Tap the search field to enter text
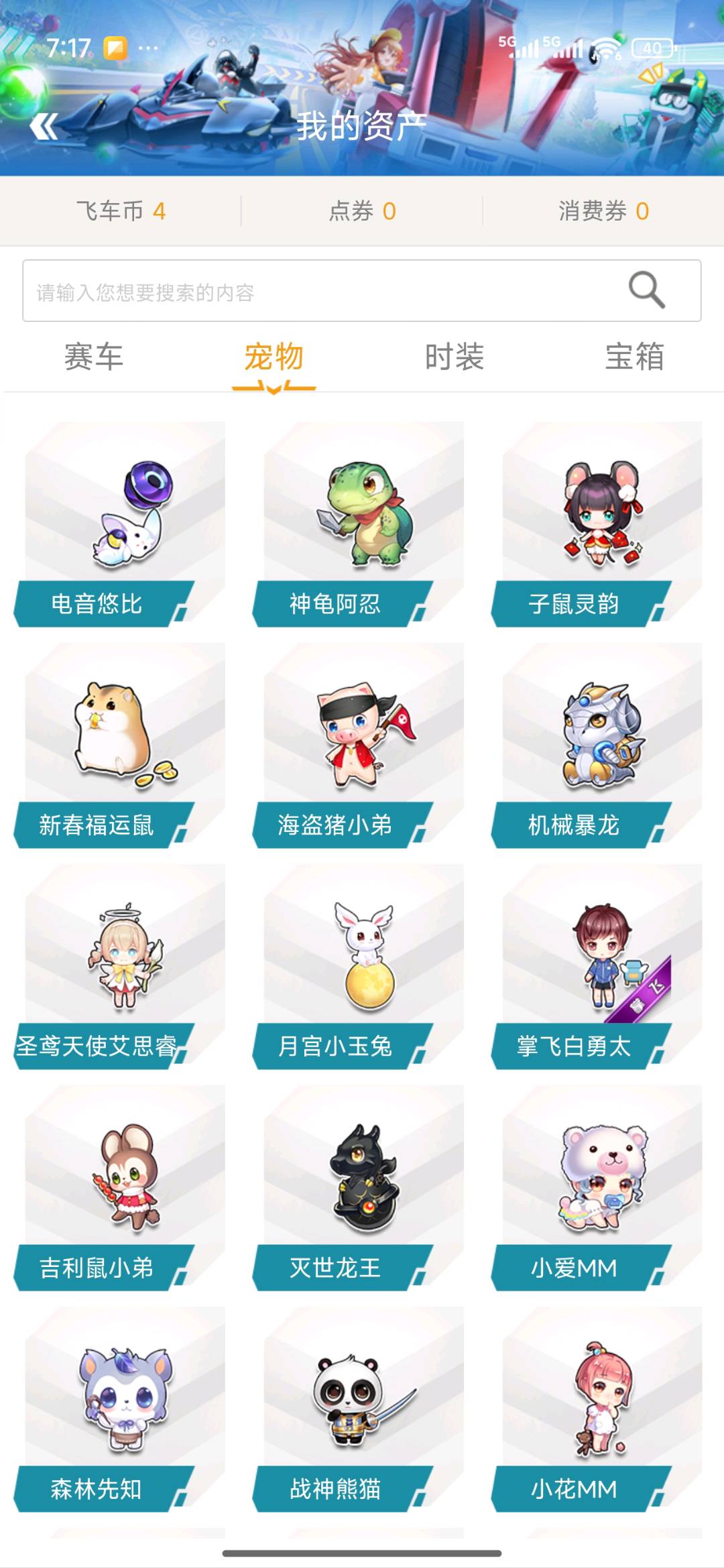Screen dimensions: 724x1568 point(362,290)
